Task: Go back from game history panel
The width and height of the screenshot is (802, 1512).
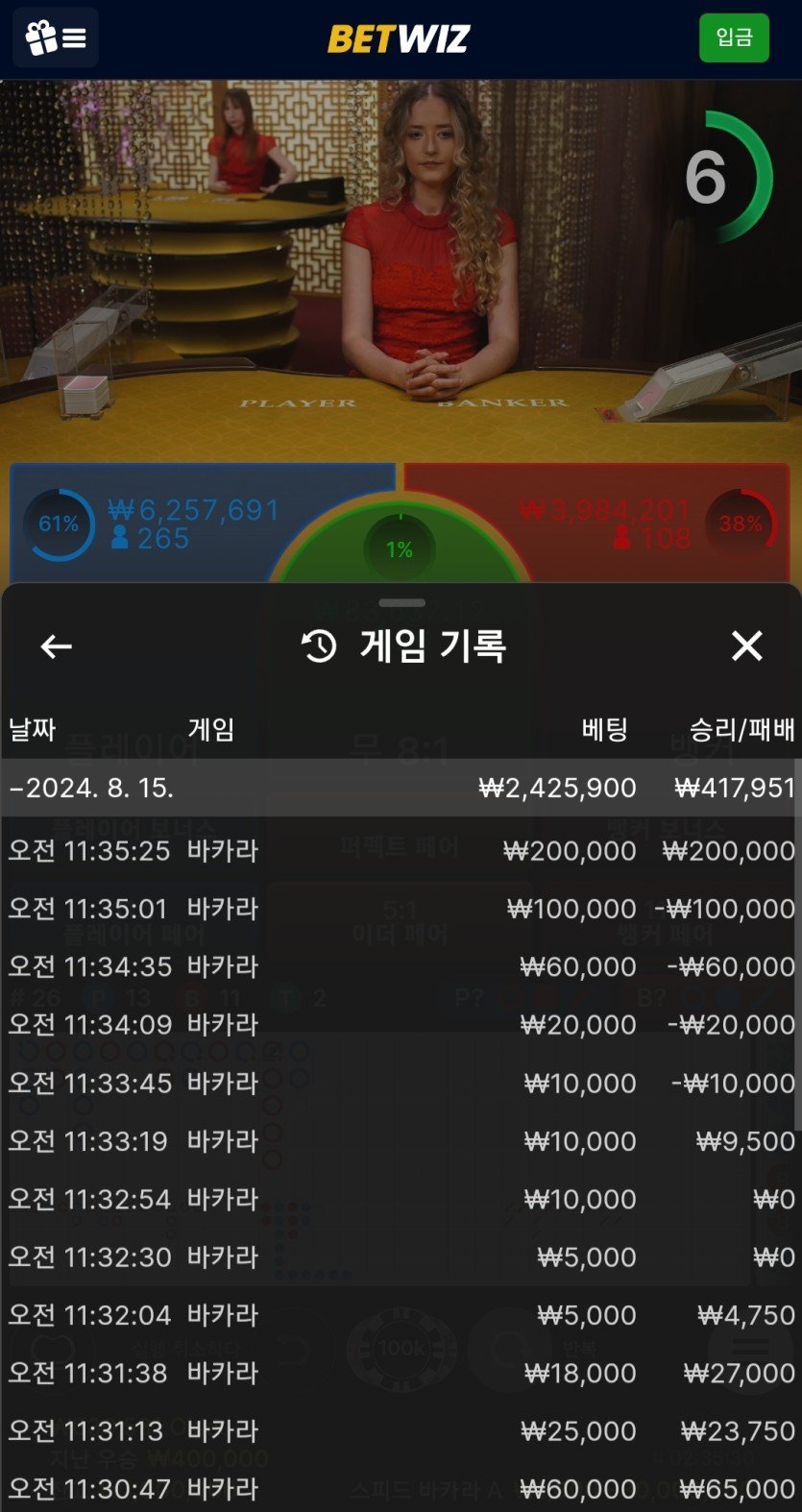Action: [56, 646]
